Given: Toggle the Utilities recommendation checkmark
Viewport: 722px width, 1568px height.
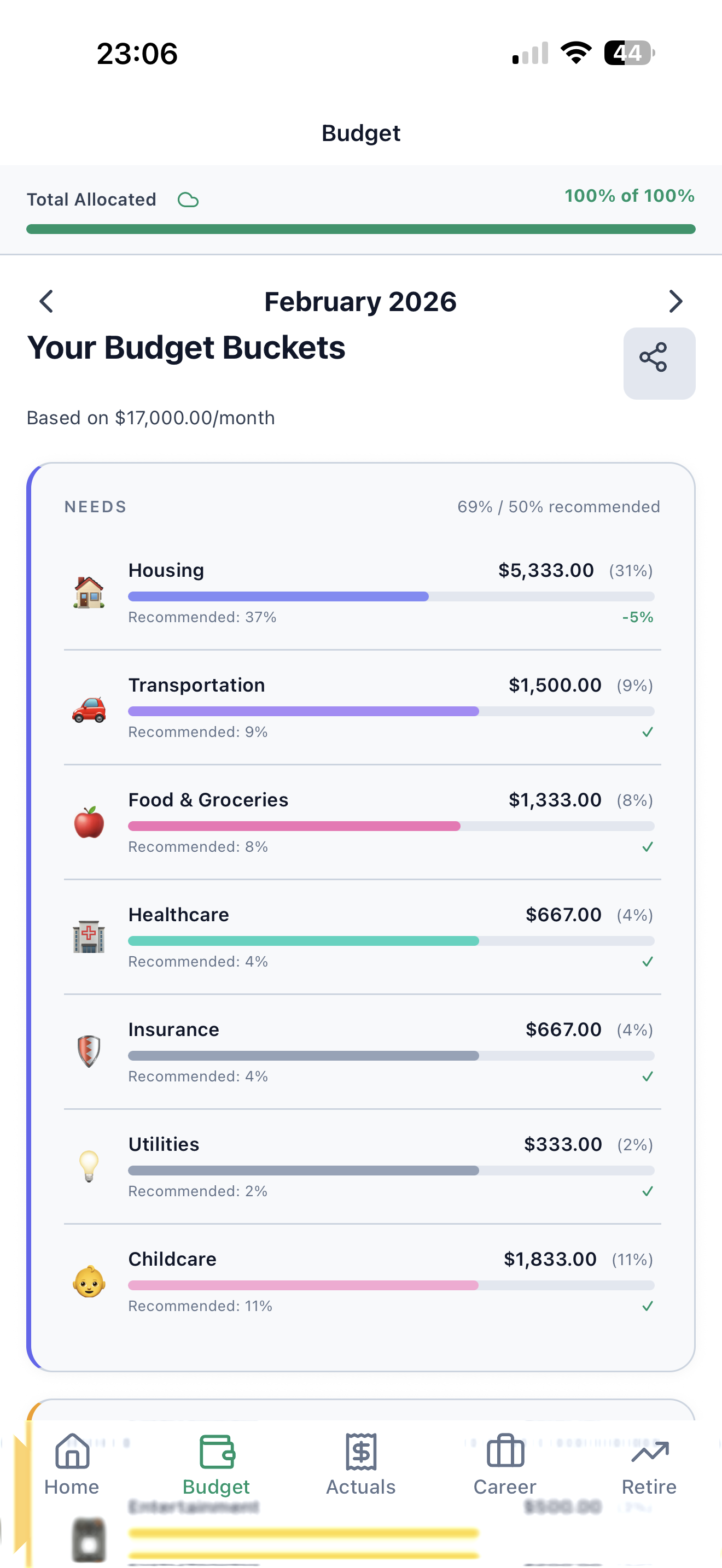Looking at the screenshot, I should pos(647,1191).
